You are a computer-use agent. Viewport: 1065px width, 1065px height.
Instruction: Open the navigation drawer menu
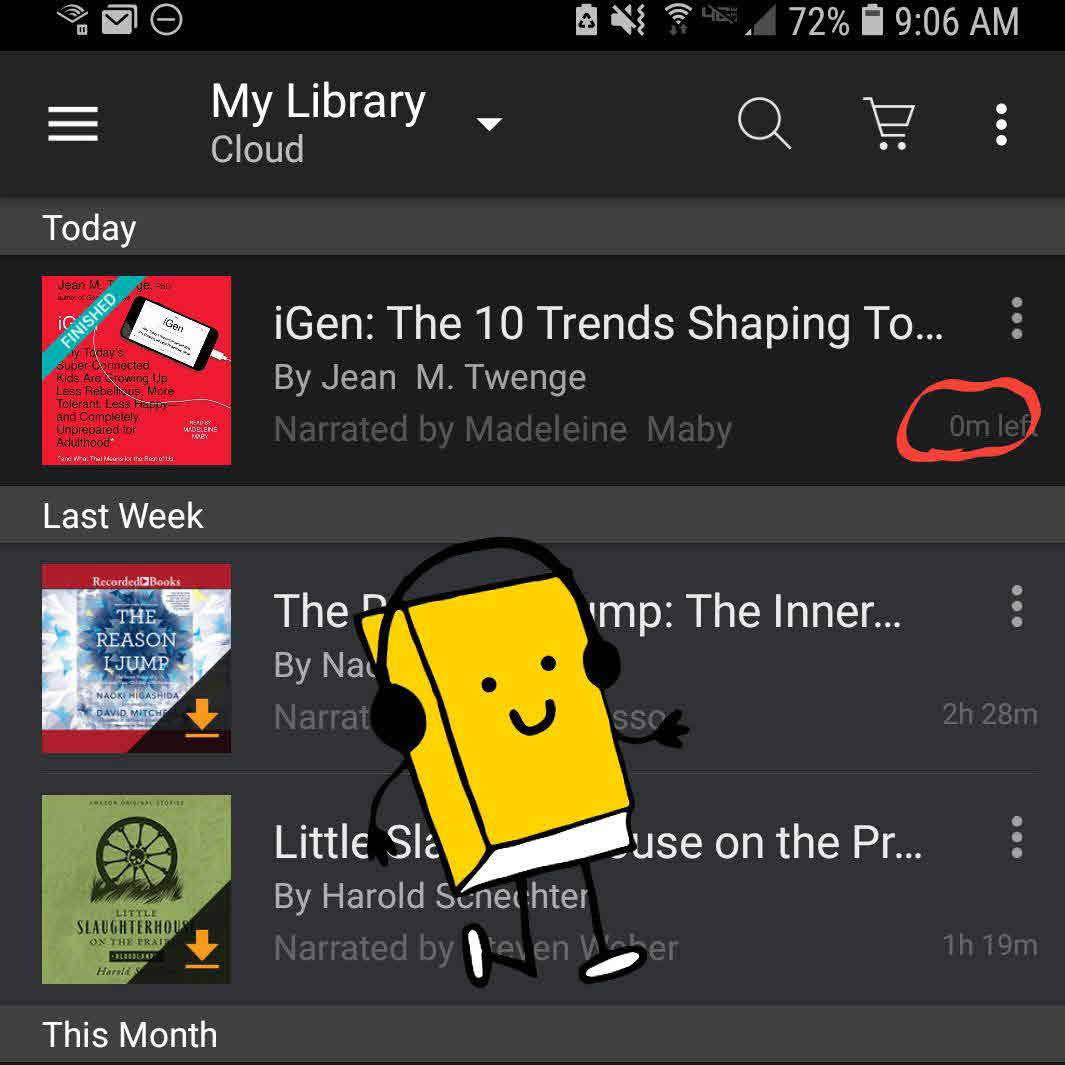(x=73, y=125)
